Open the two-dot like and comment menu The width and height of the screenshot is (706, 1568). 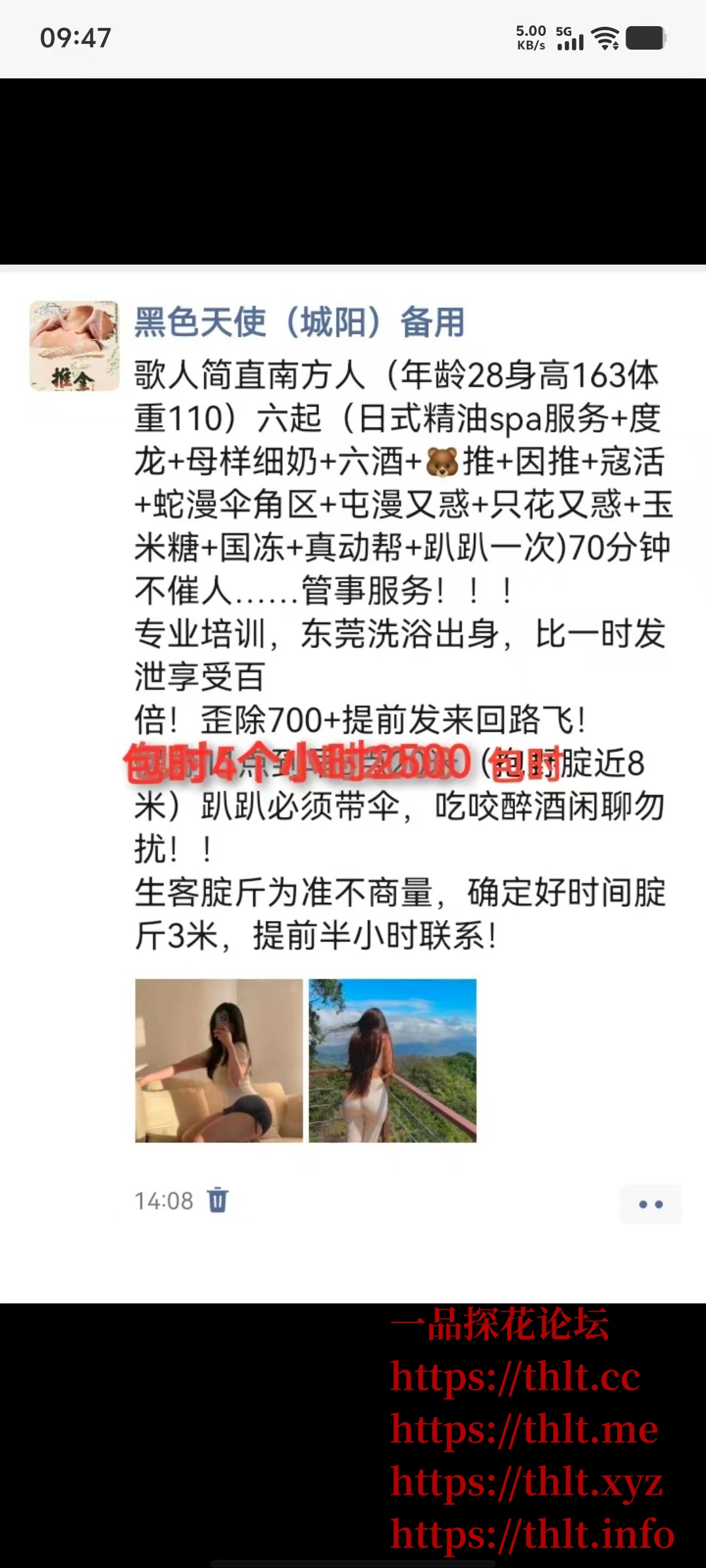(x=650, y=1203)
